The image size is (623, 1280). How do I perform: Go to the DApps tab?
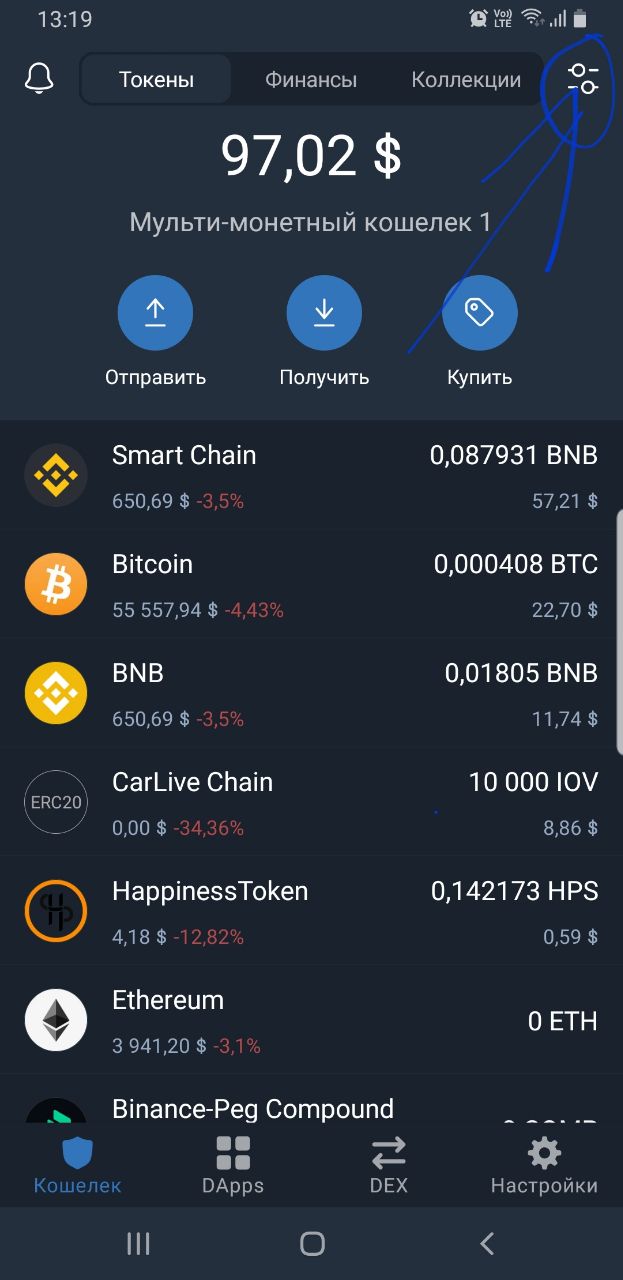pos(233,1166)
